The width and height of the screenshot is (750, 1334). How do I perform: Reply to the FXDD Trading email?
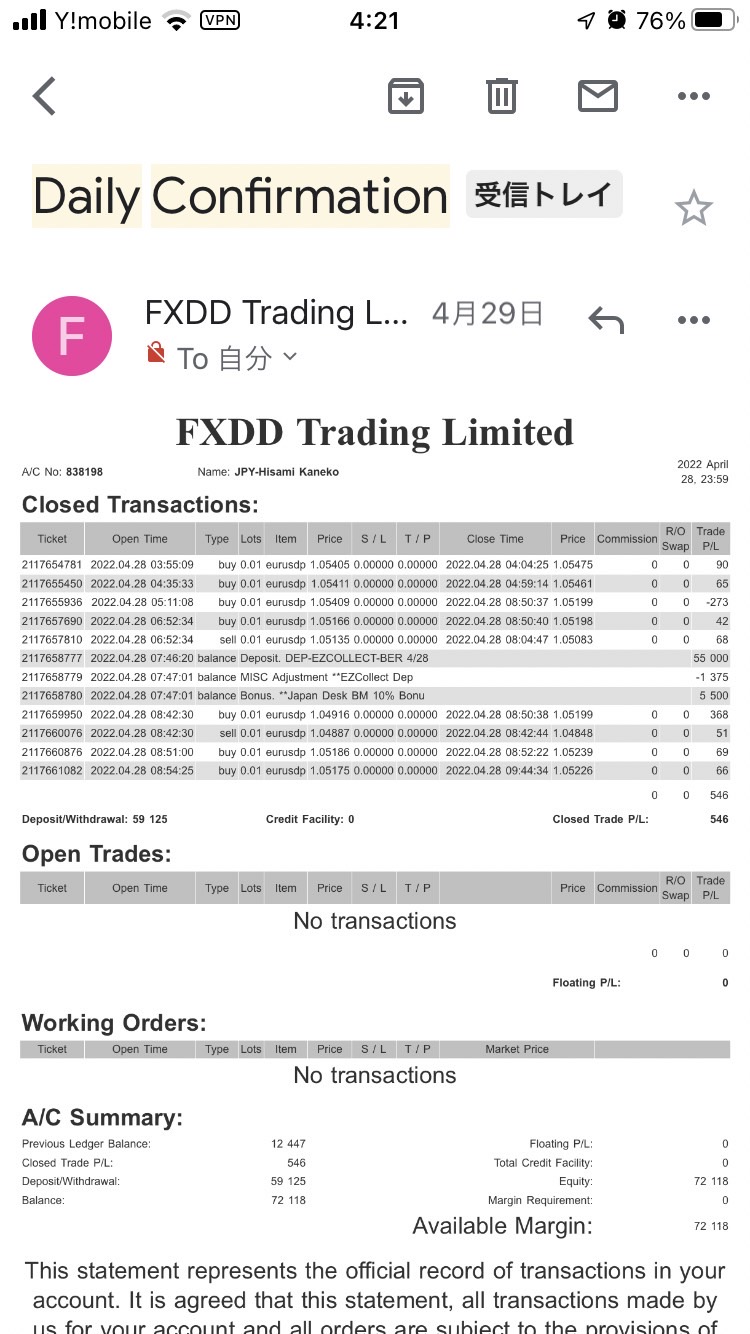(x=606, y=320)
